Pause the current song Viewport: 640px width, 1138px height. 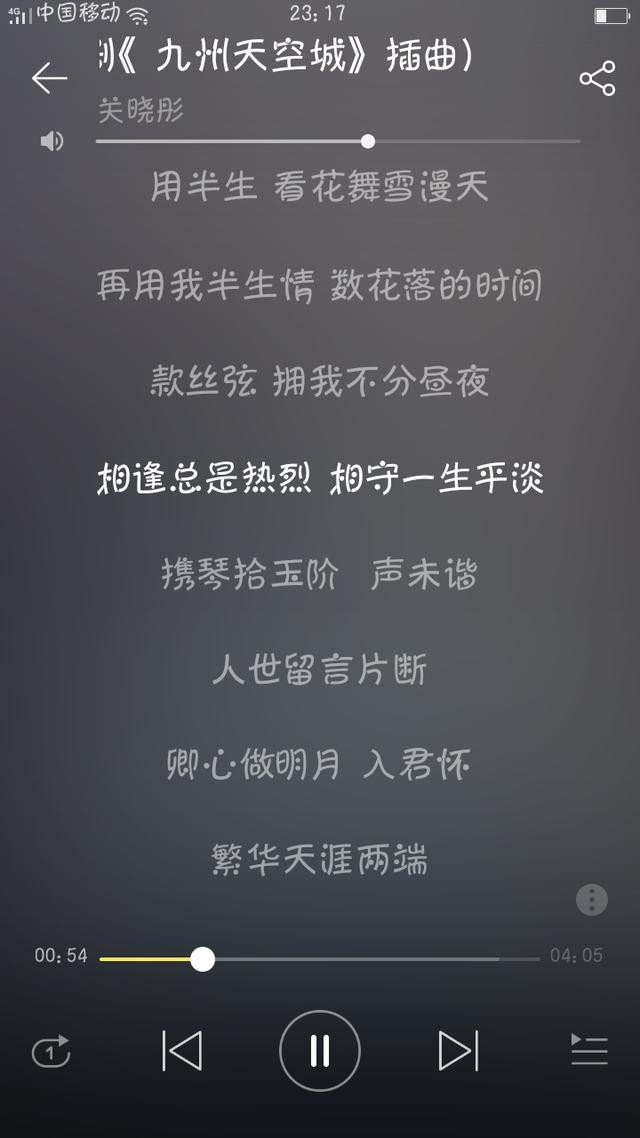click(x=320, y=1050)
